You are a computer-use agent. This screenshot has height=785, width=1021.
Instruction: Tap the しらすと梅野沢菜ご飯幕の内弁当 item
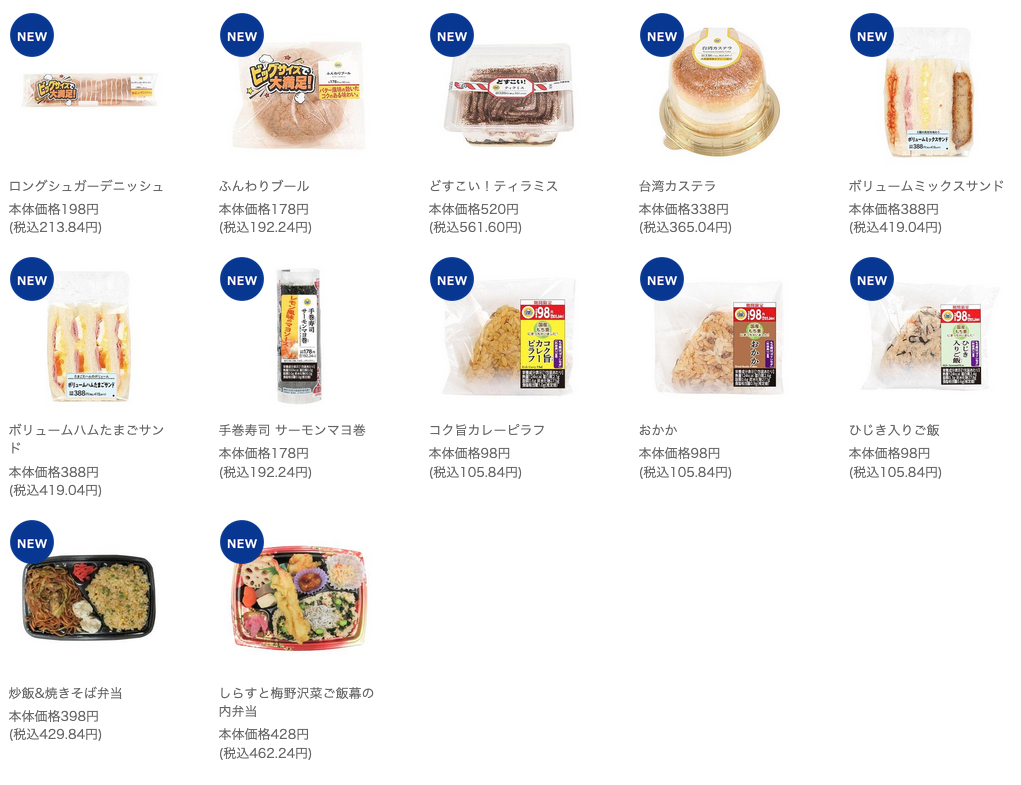tap(300, 598)
